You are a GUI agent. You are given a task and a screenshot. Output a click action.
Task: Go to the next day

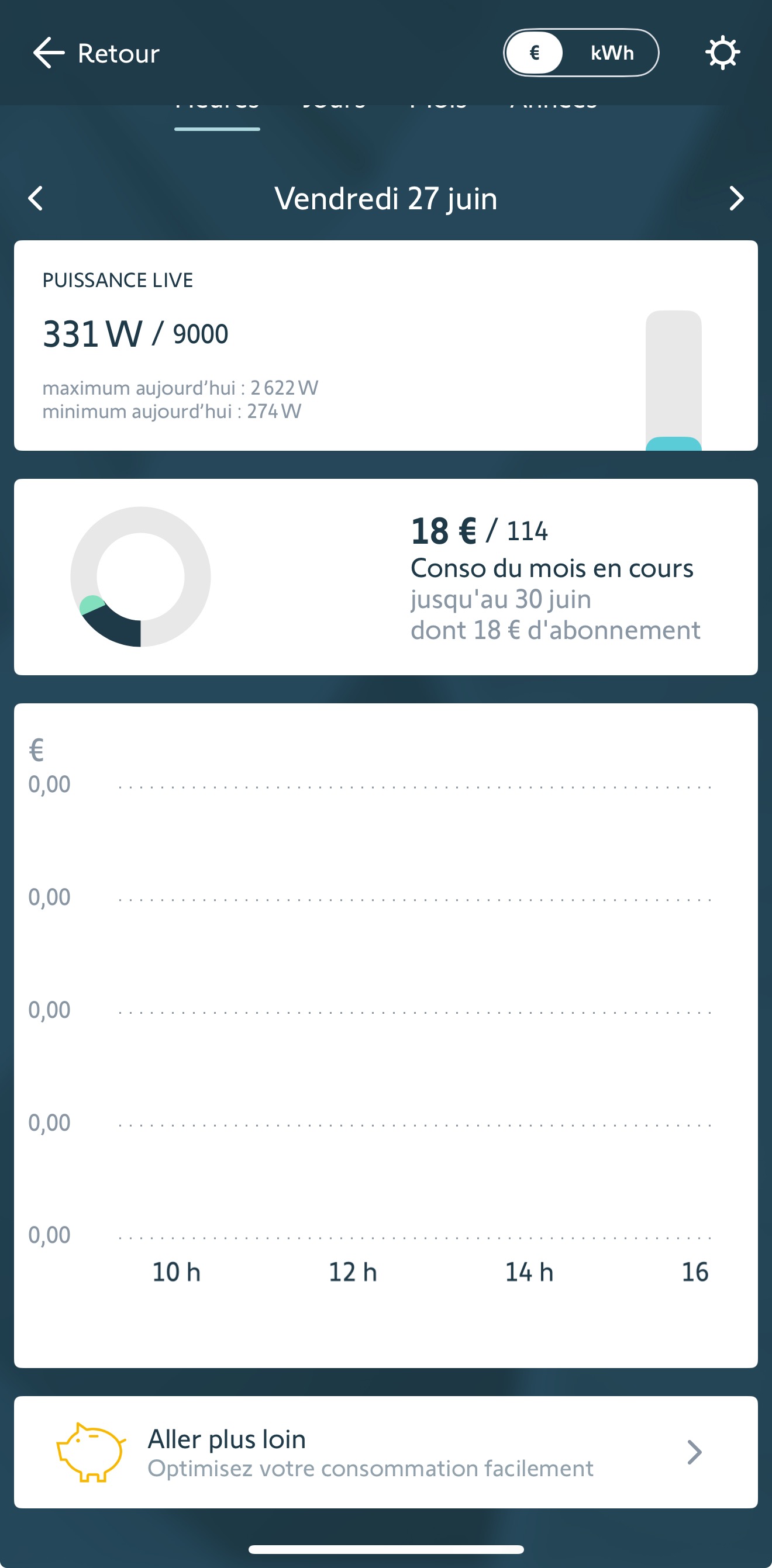(736, 198)
